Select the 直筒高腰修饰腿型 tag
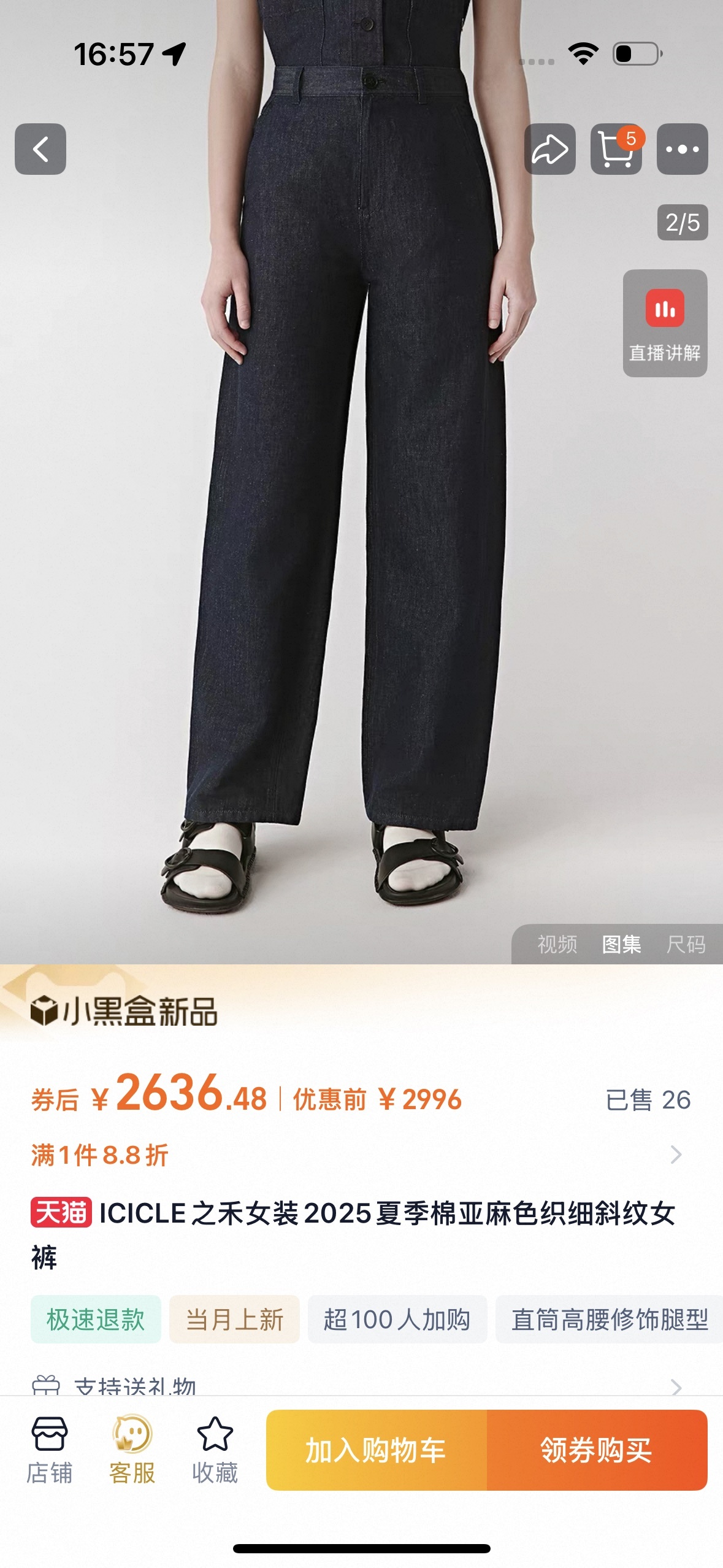 click(609, 1320)
